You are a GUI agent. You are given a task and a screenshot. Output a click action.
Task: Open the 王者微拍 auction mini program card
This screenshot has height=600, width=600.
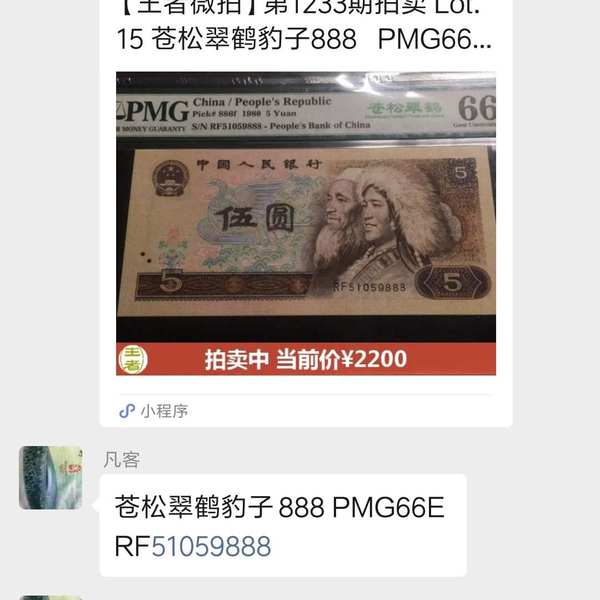click(x=306, y=222)
